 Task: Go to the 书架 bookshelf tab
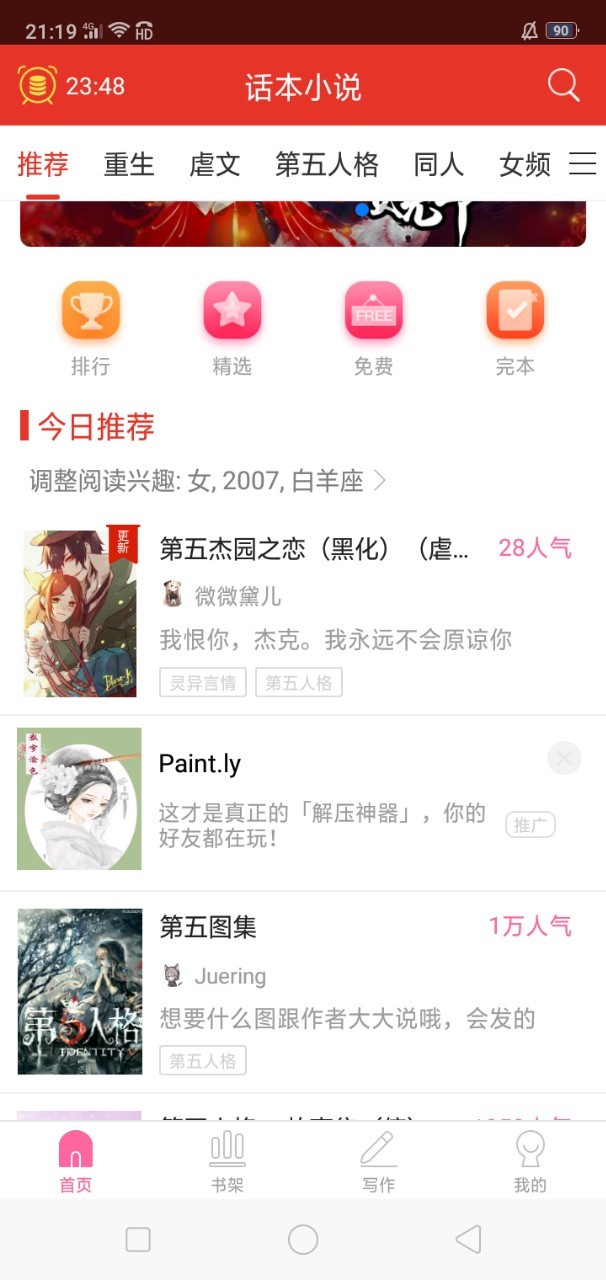[x=227, y=1161]
